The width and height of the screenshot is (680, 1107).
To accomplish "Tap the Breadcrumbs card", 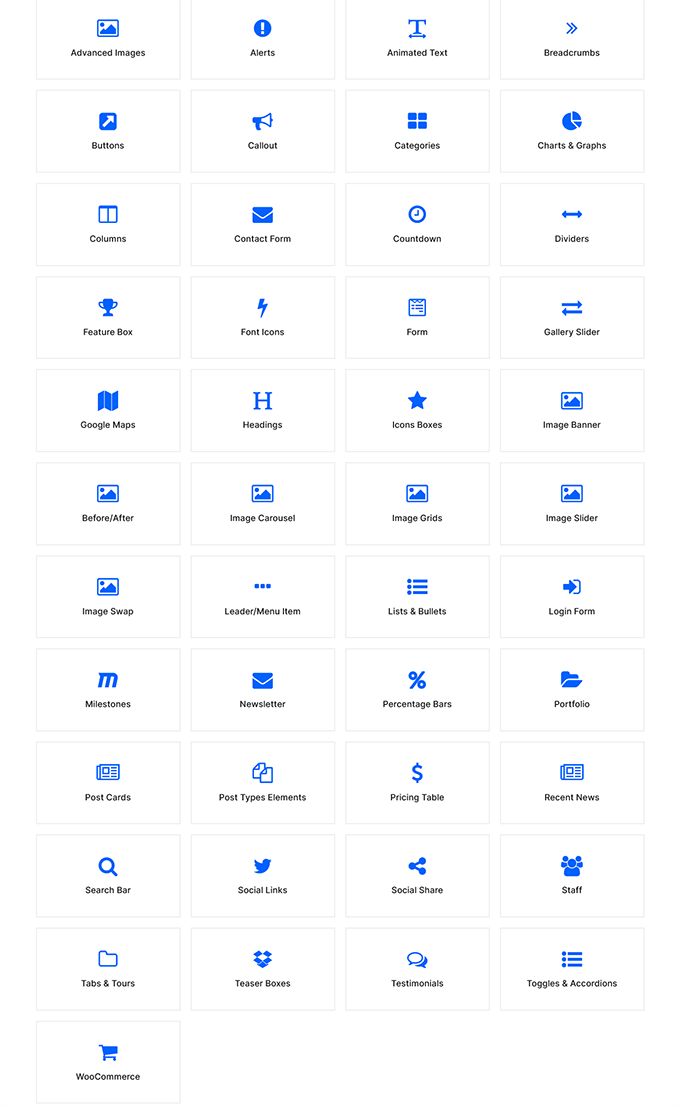I will point(572,38).
